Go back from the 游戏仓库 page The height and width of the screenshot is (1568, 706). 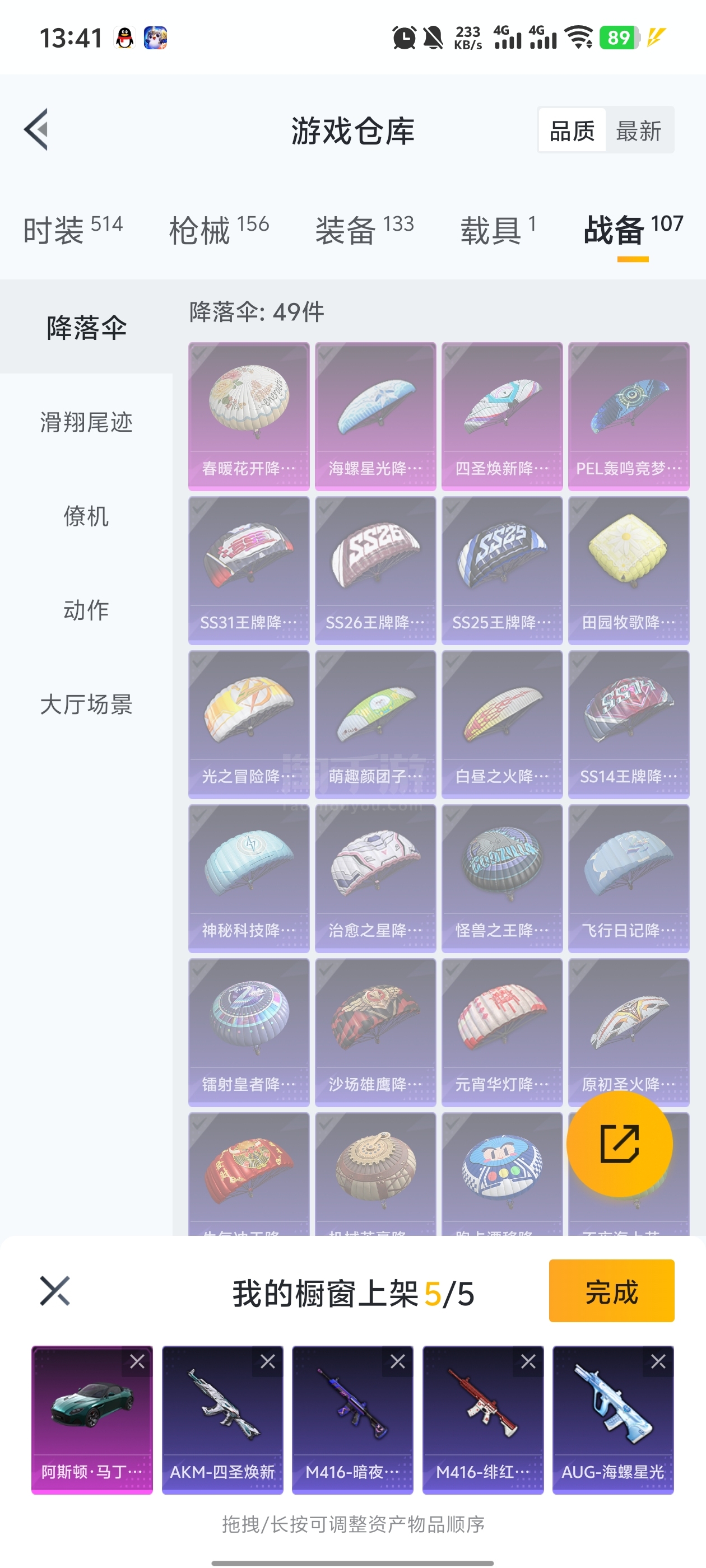(36, 130)
